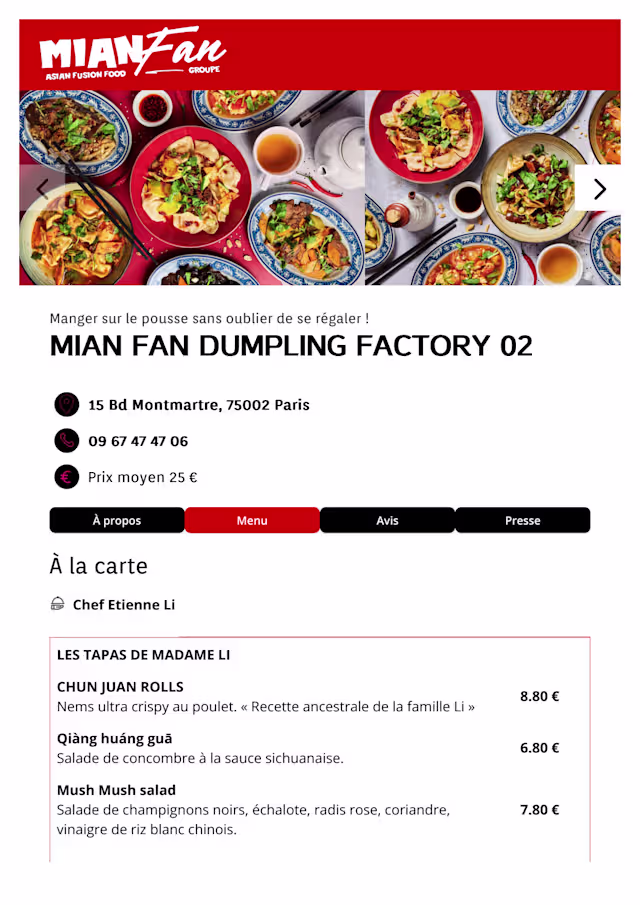Tap the Mian Fan logo
The height and width of the screenshot is (905, 640).
pyautogui.click(x=133, y=54)
